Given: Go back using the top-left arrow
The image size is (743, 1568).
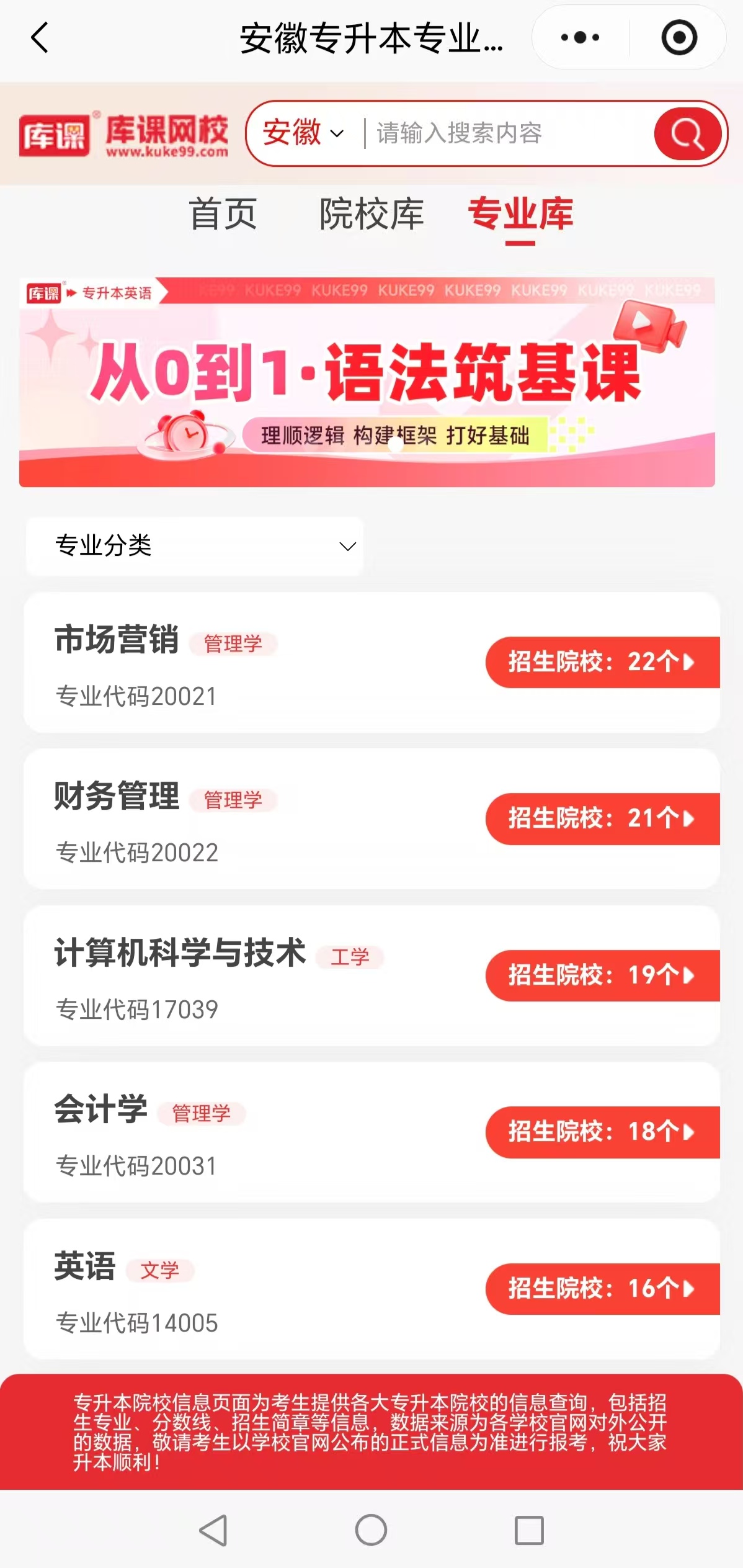Looking at the screenshot, I should (x=40, y=37).
